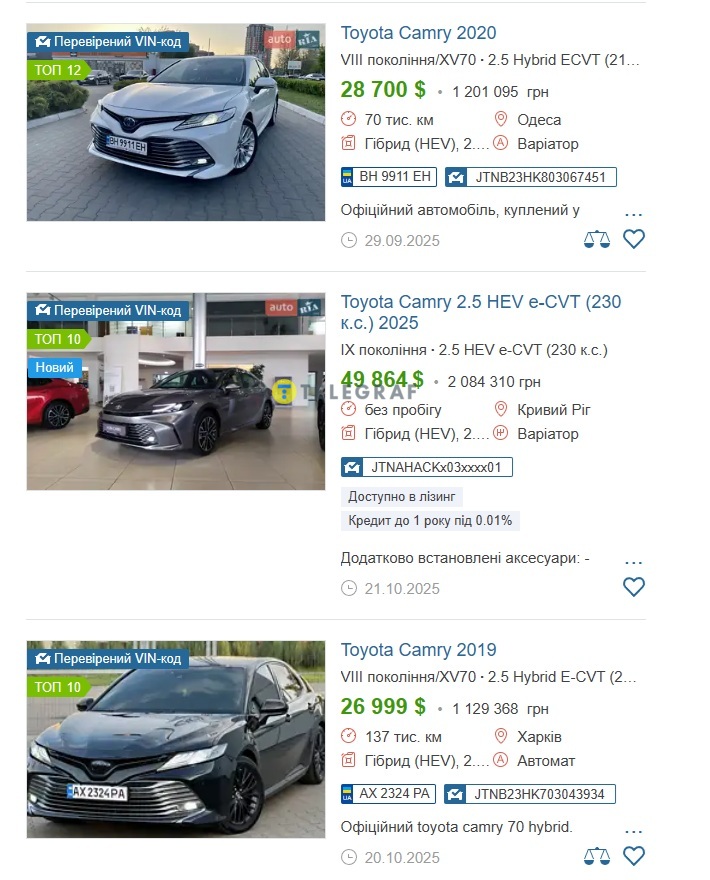Check VIN JTNB23HK803067451 badge

pos(530,177)
